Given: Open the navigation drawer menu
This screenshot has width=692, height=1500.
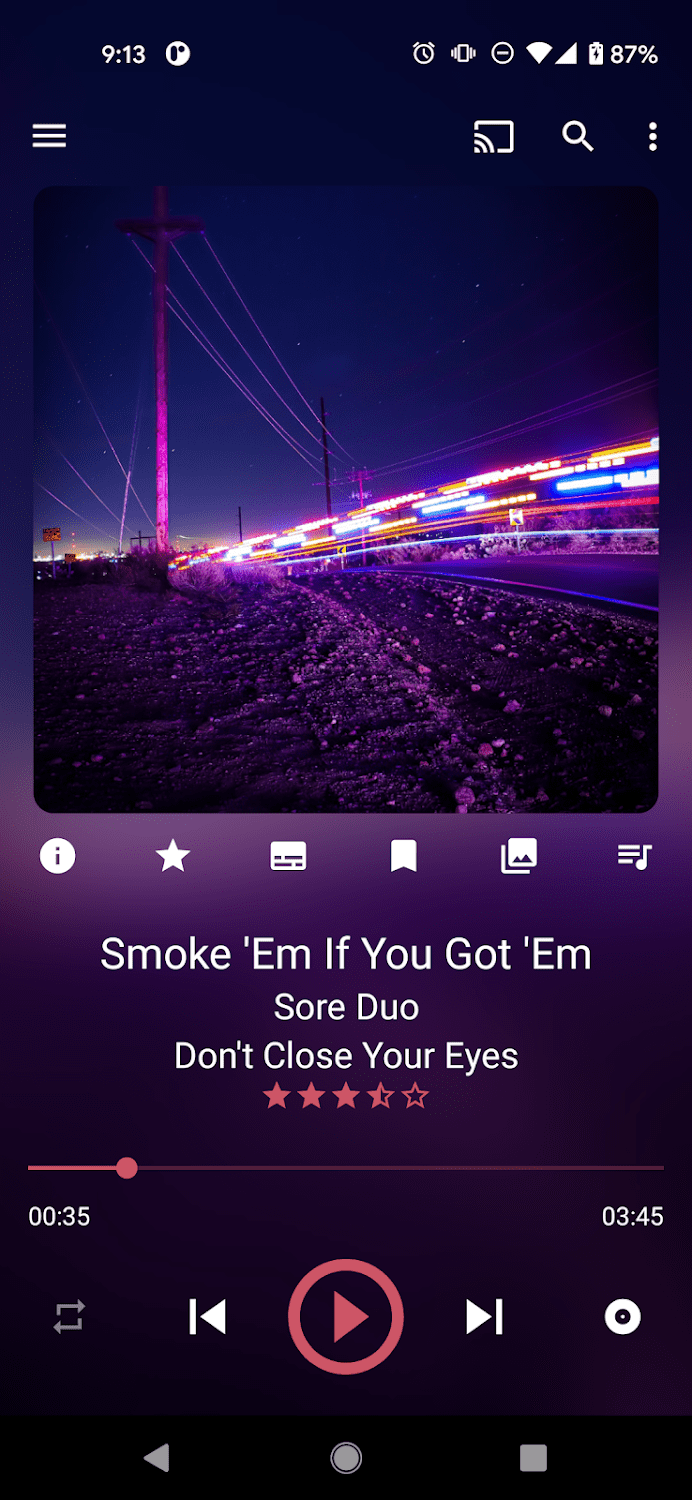Looking at the screenshot, I should point(49,136).
